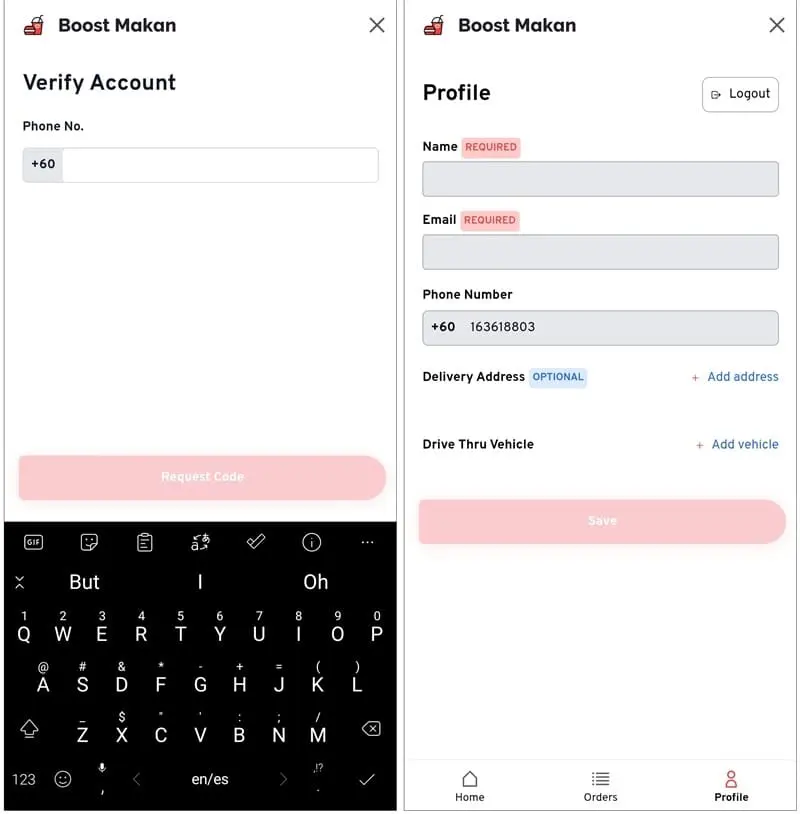Image resolution: width=800 pixels, height=814 pixels.
Task: Open the keyboard emoji picker
Action: (x=63, y=779)
